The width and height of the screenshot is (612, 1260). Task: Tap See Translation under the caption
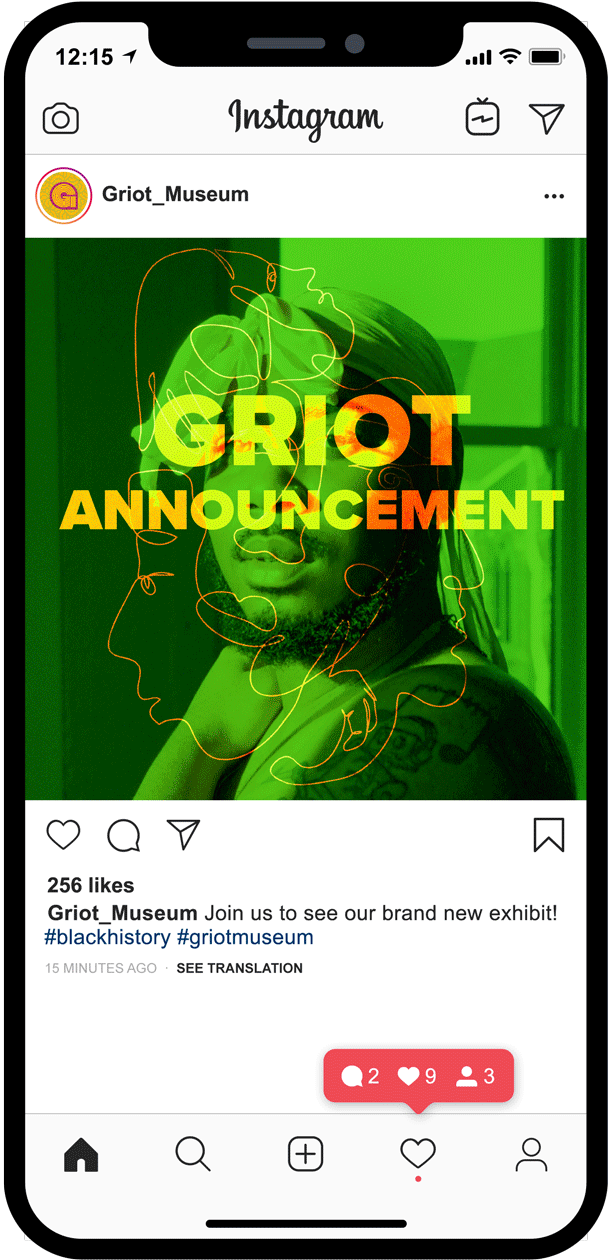click(239, 968)
